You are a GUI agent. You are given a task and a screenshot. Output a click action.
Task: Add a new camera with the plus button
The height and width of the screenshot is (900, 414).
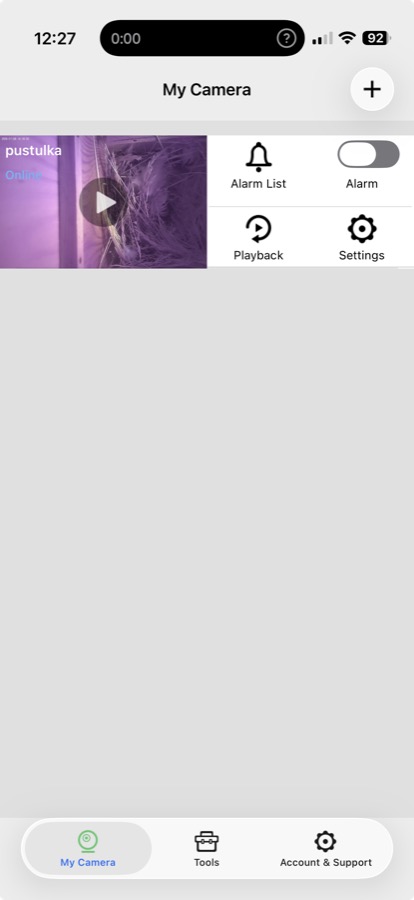372,89
